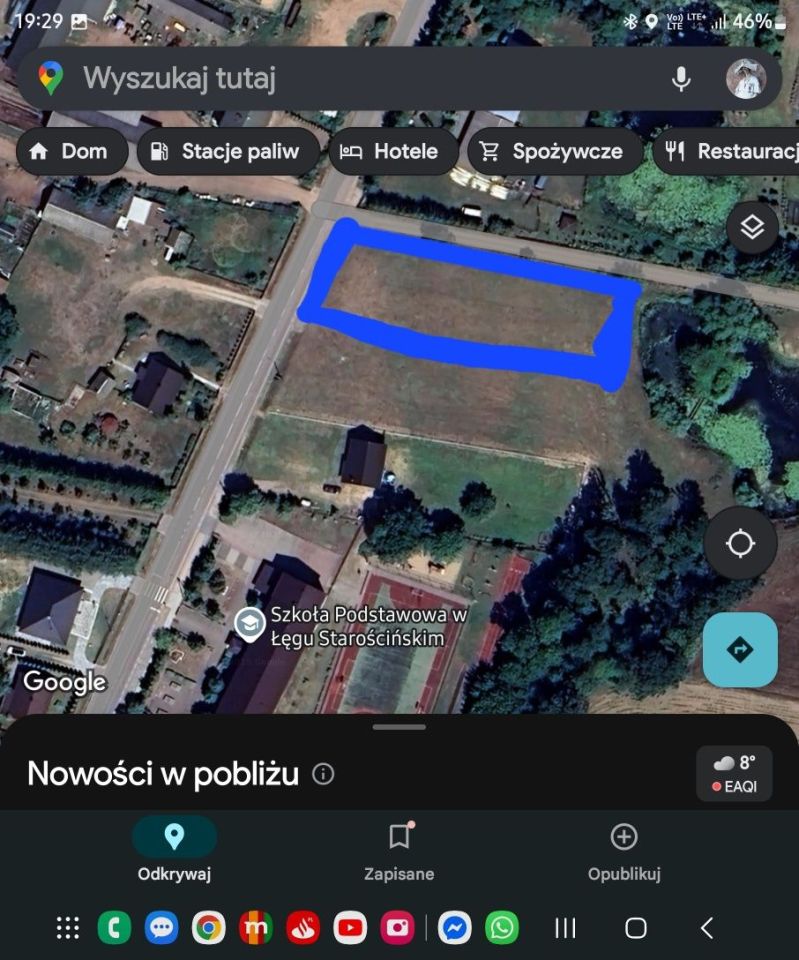Open directions with the turquoise arrow button
799x960 pixels.
pyautogui.click(x=740, y=649)
